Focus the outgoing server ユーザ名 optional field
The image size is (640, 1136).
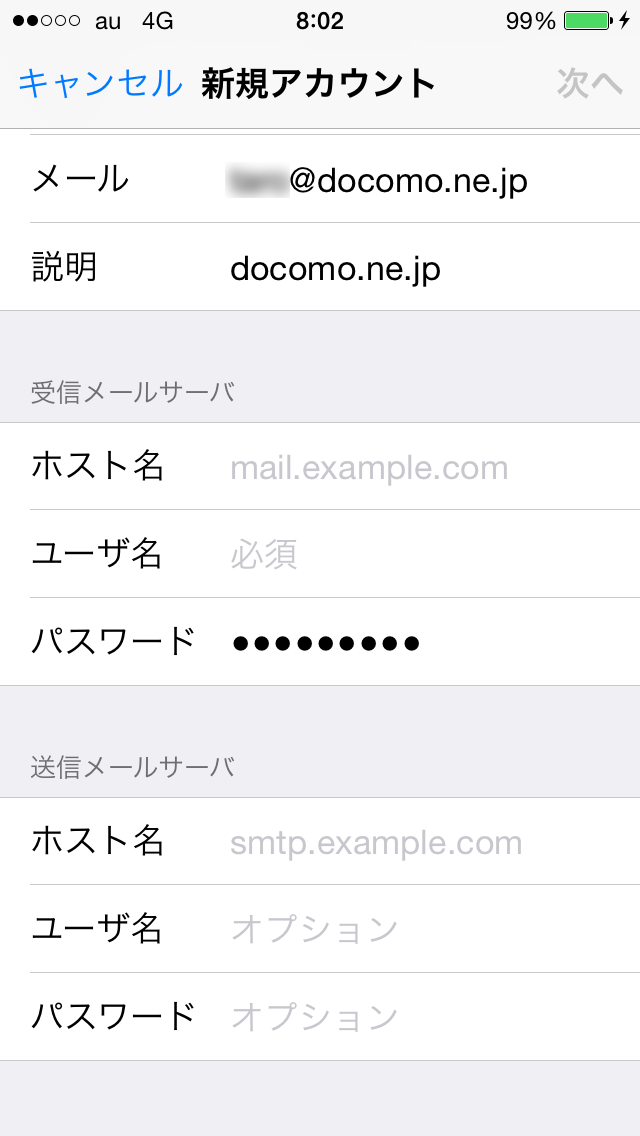click(x=320, y=929)
